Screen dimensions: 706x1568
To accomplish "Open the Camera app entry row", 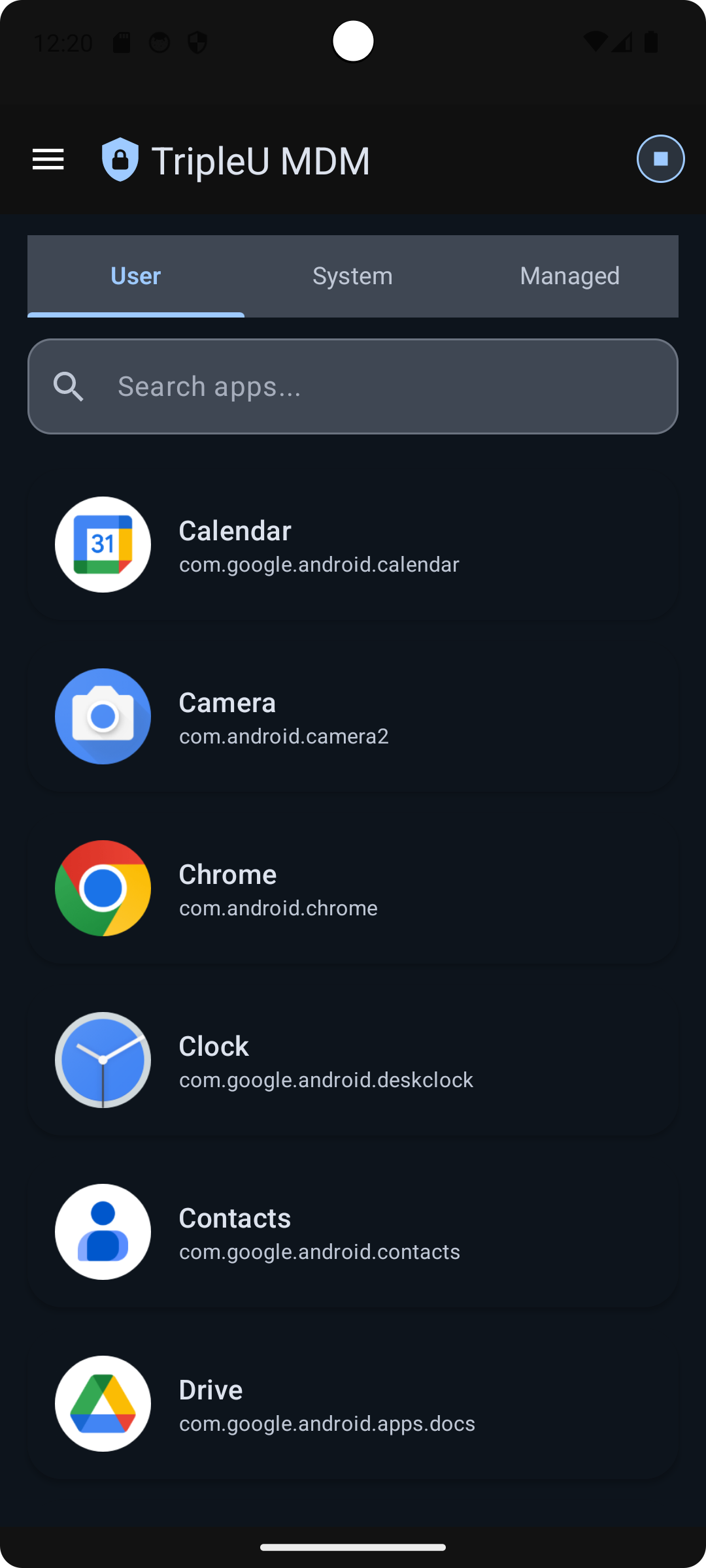I will click(353, 717).
